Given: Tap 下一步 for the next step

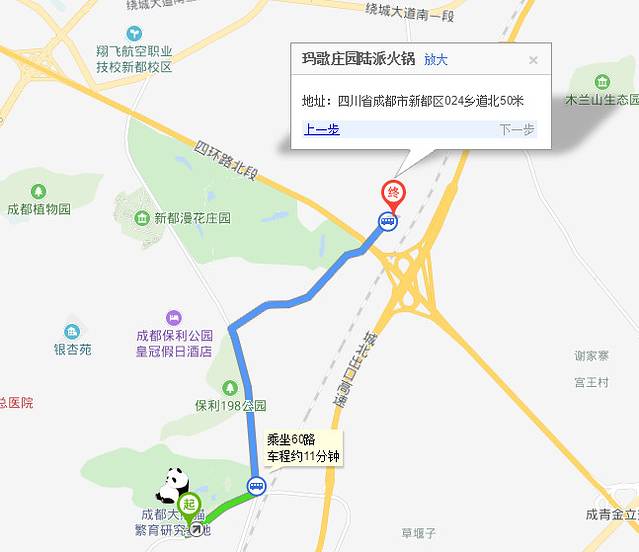Looking at the screenshot, I should pyautogui.click(x=517, y=129).
